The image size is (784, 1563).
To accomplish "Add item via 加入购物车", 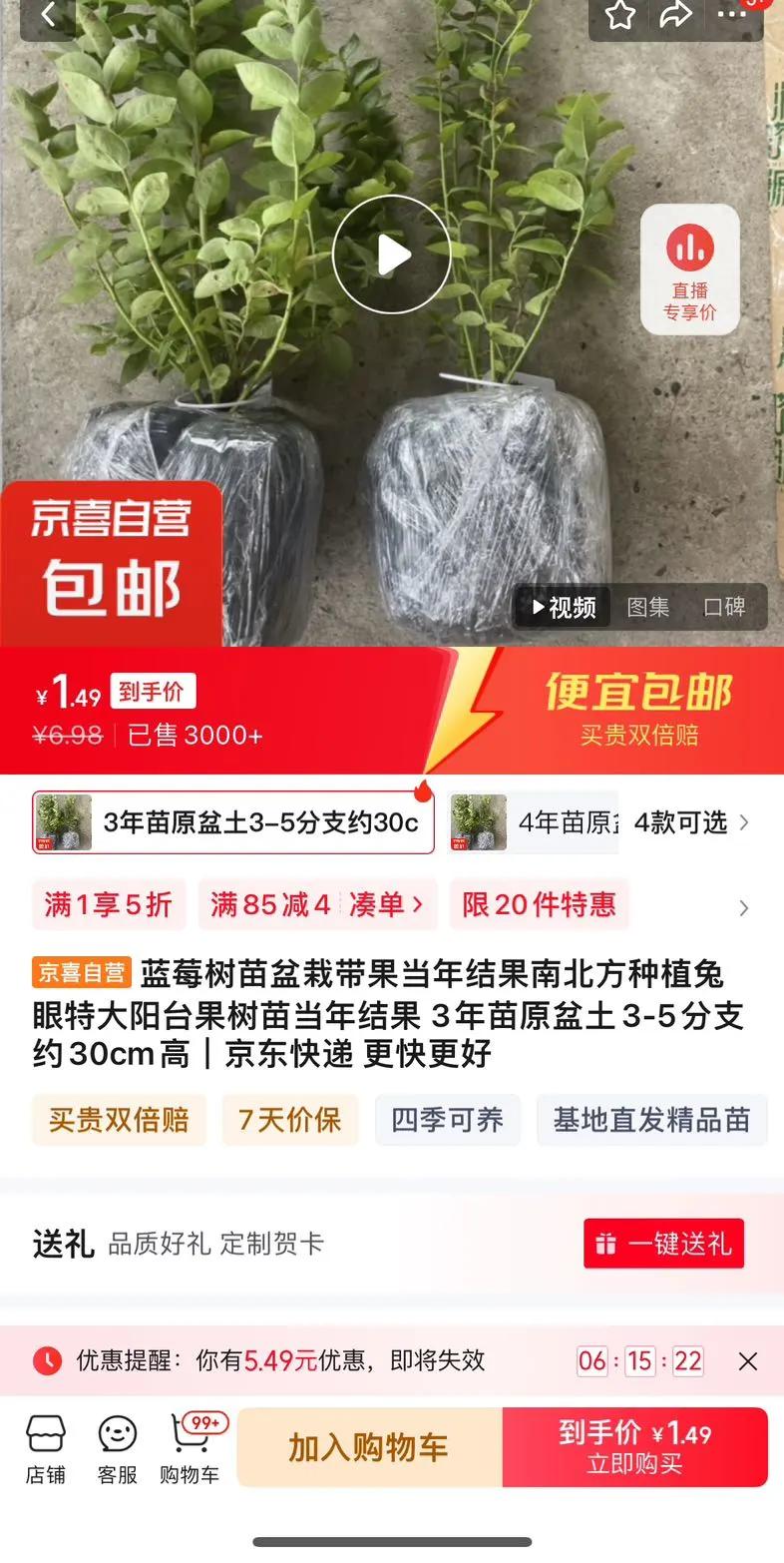I will click(x=369, y=1447).
